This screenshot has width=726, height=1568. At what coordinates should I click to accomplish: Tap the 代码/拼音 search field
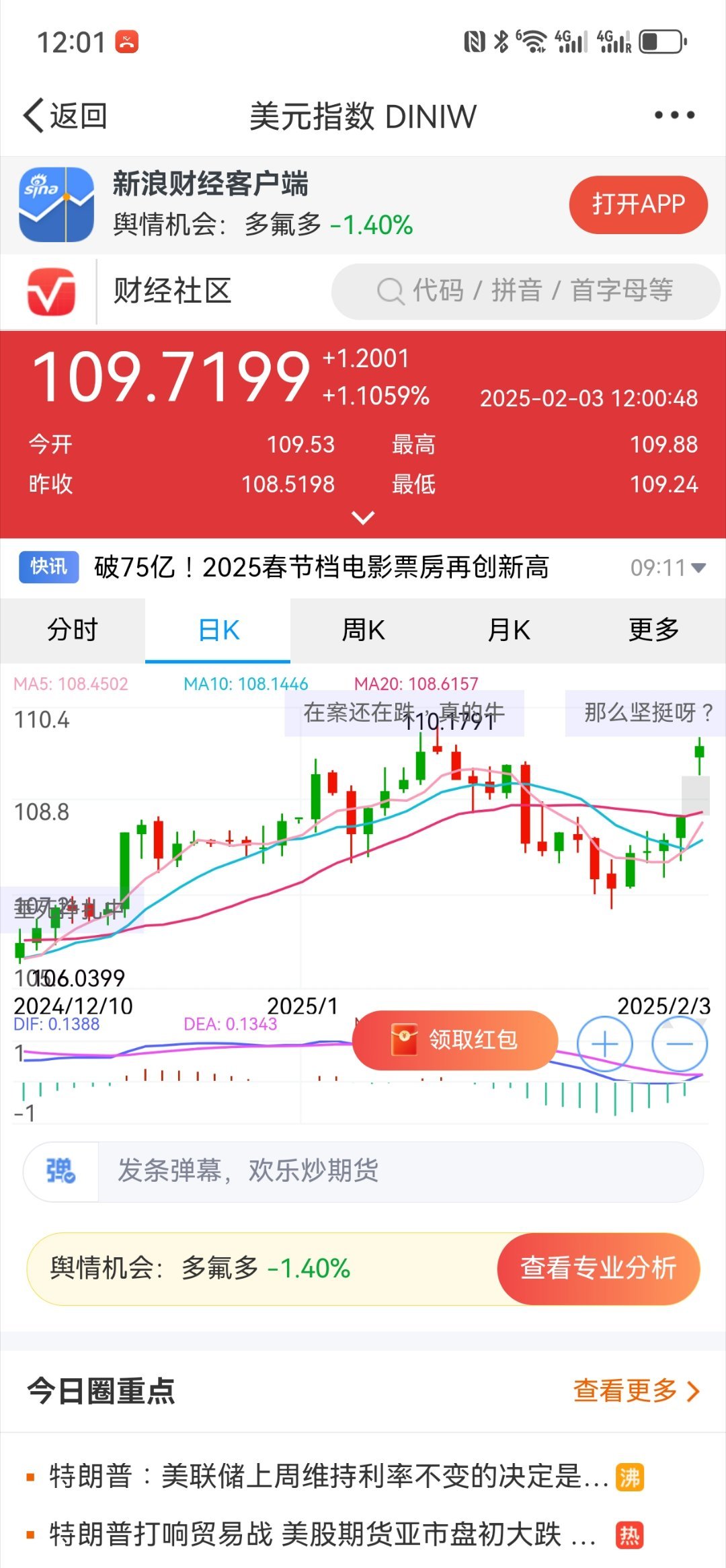[525, 291]
